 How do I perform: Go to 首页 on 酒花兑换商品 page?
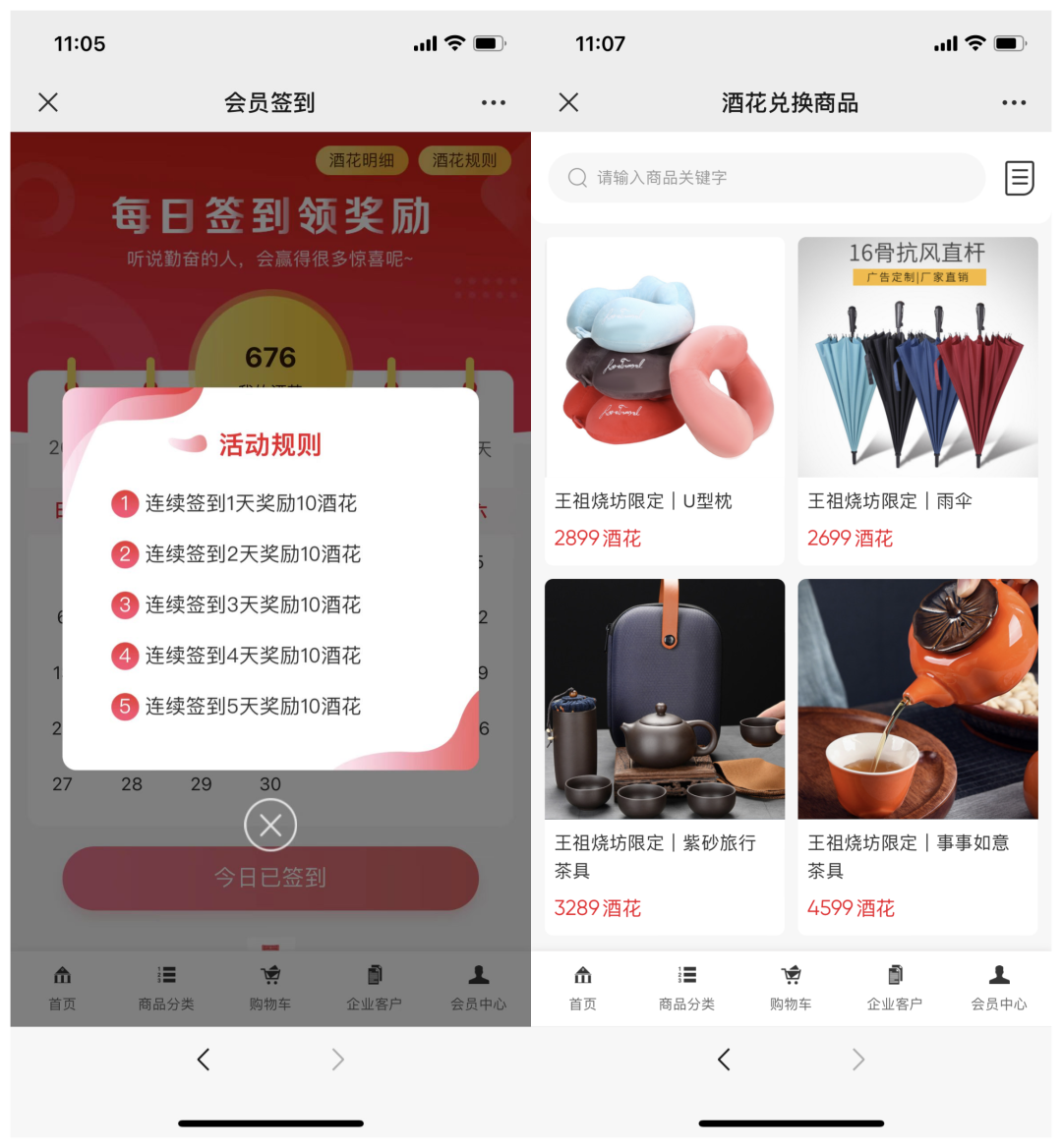pos(583,988)
